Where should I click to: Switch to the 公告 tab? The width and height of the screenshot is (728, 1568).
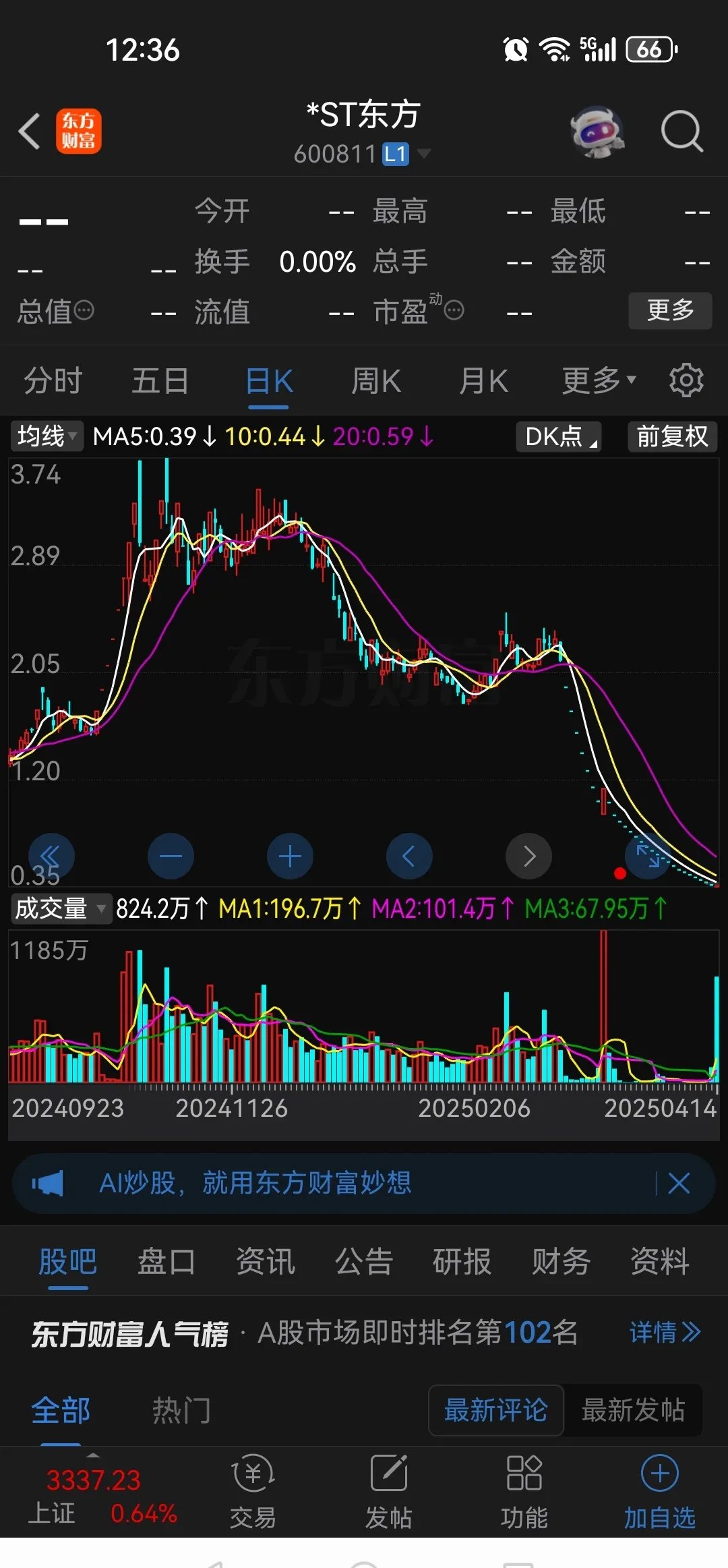364,1261
